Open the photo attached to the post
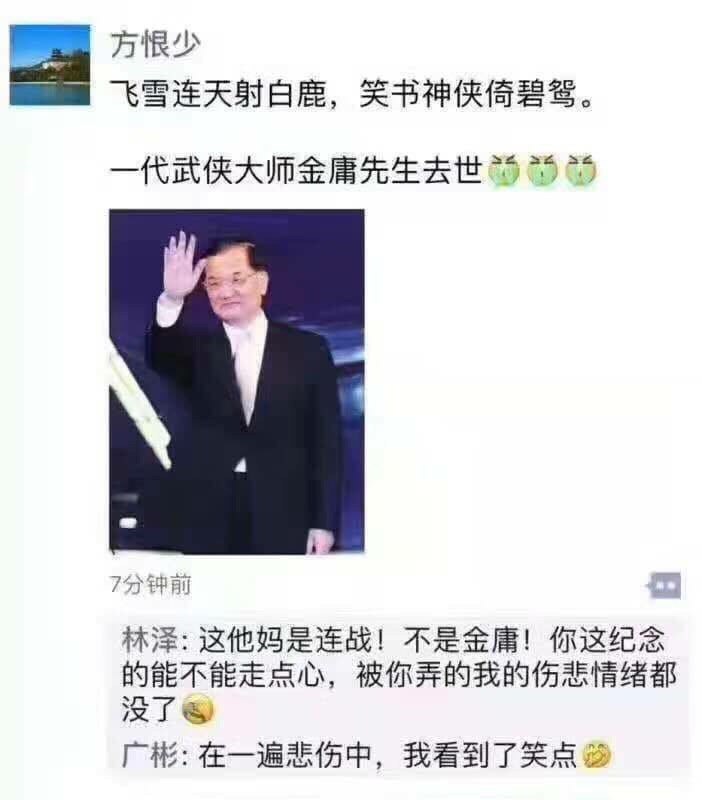 pyautogui.click(x=237, y=381)
